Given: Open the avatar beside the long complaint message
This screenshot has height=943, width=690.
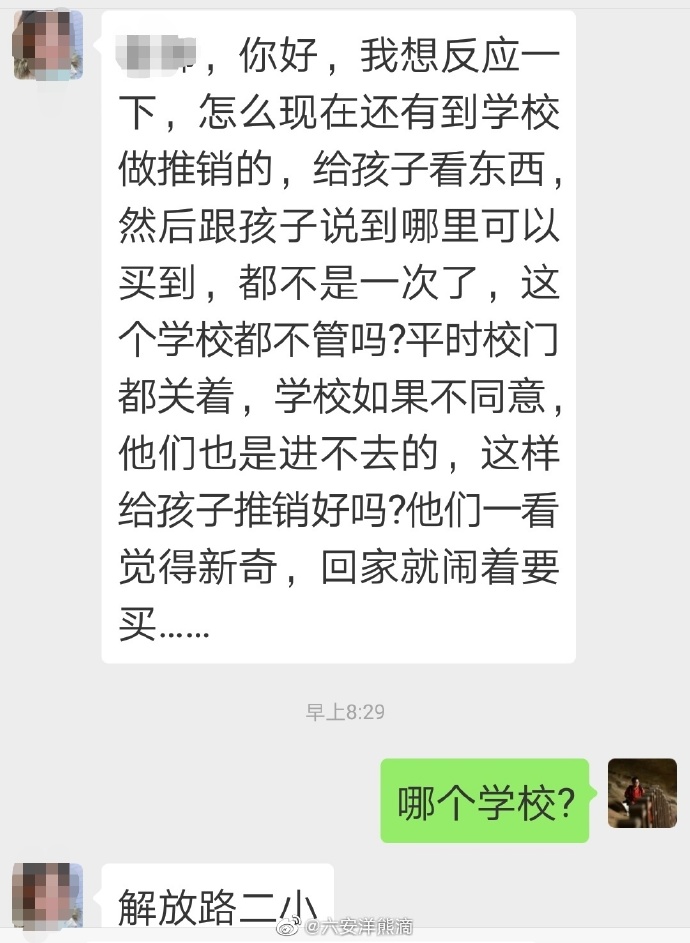Looking at the screenshot, I should (x=47, y=45).
